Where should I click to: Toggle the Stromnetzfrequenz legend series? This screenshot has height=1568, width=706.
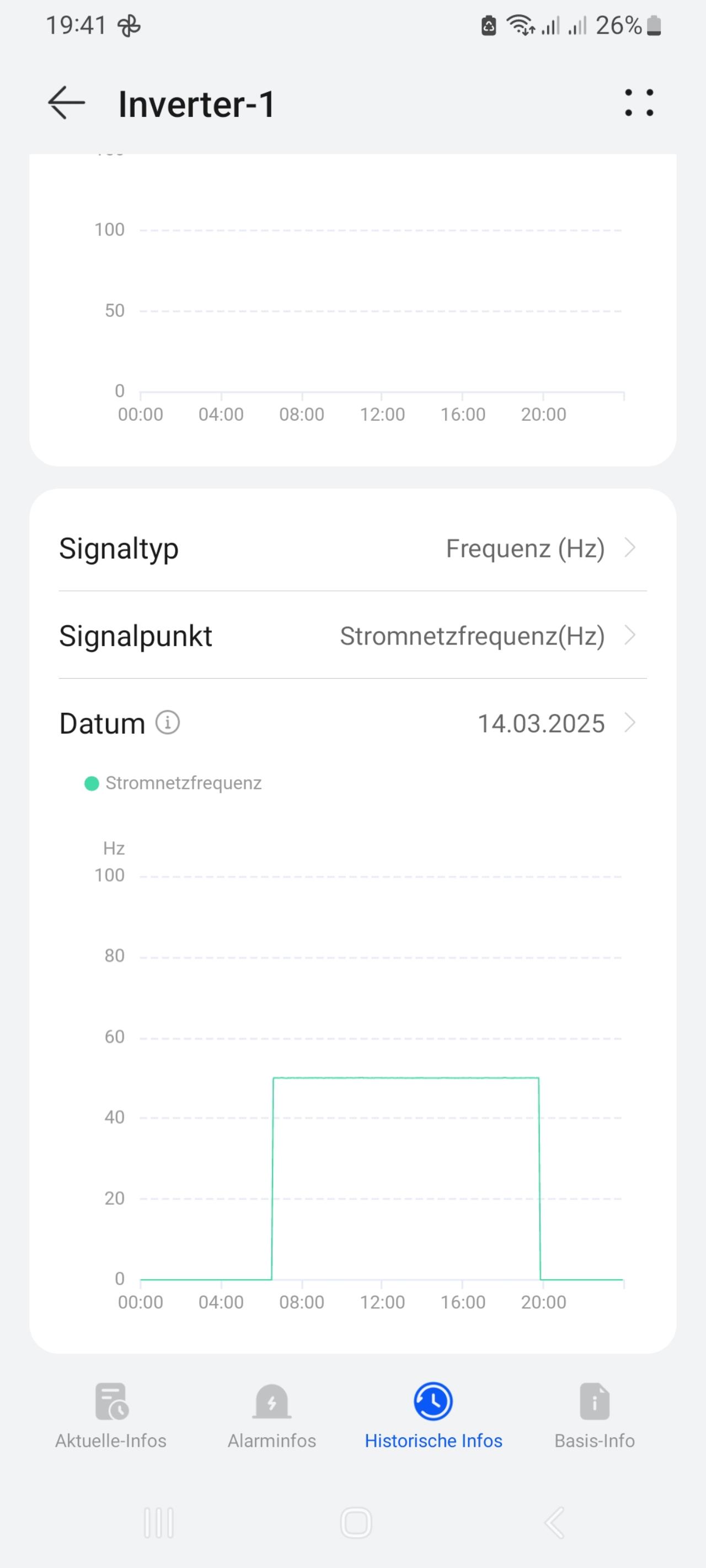coord(173,783)
